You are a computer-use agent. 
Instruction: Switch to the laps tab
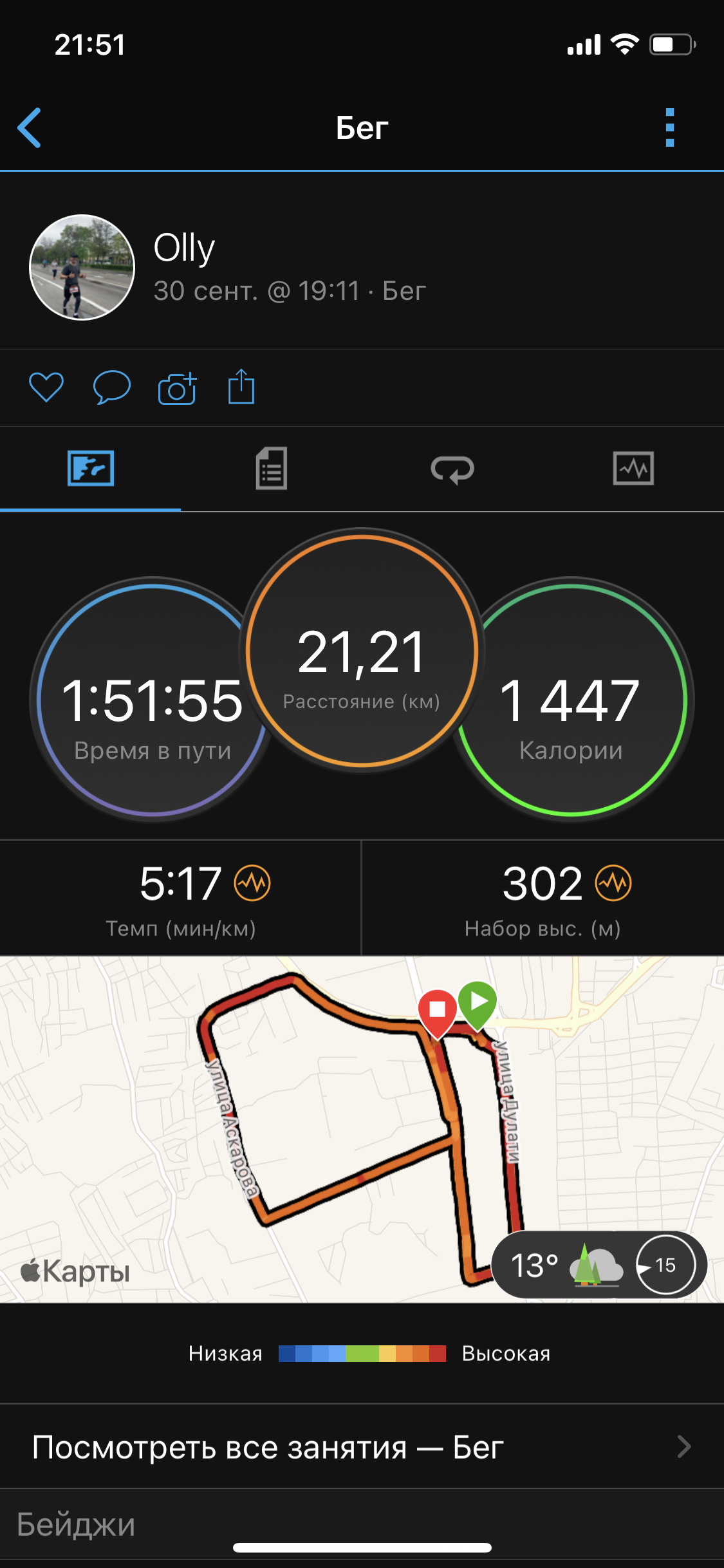point(452,469)
